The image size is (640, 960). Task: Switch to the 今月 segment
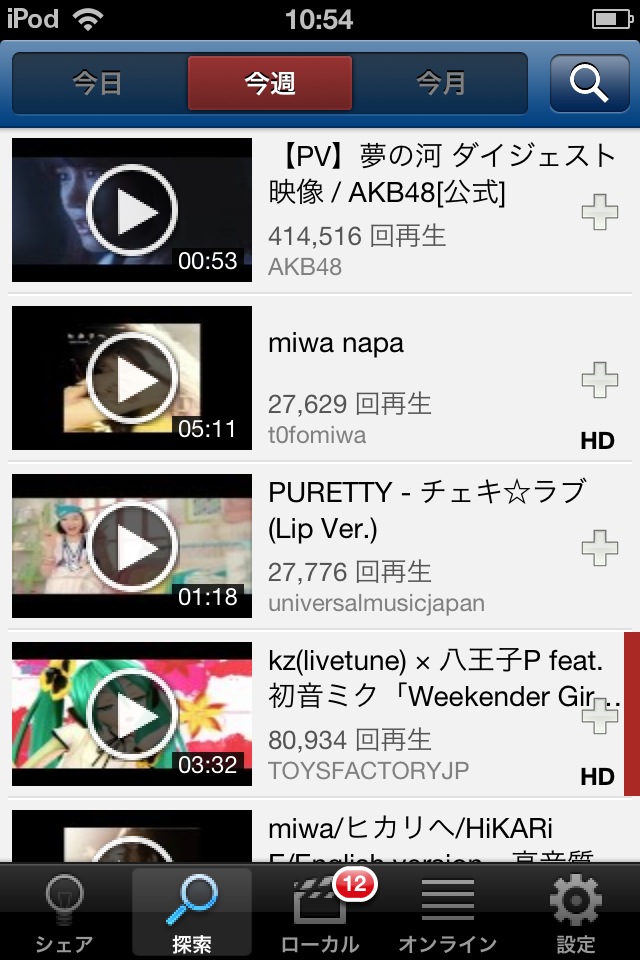(x=441, y=83)
